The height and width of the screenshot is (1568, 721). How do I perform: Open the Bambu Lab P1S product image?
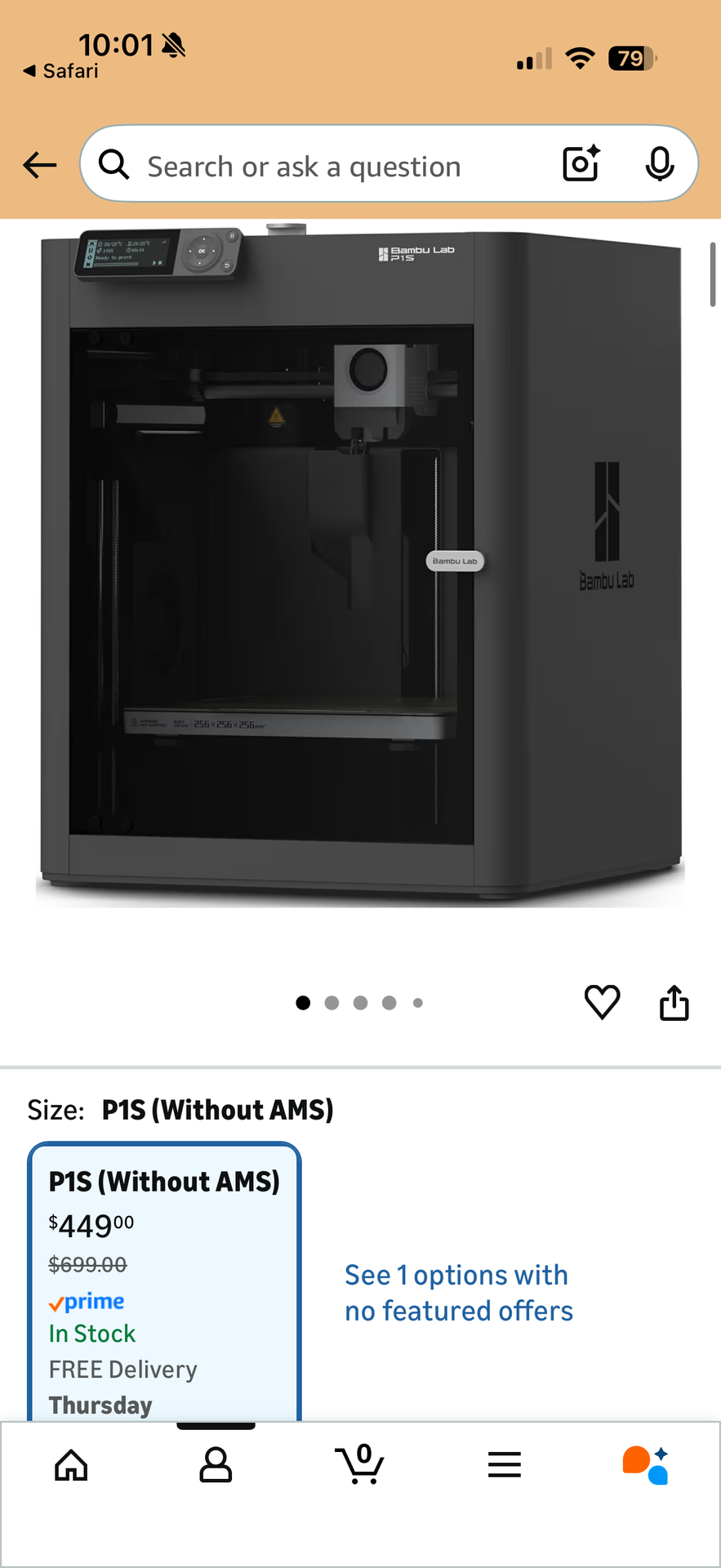(x=359, y=563)
